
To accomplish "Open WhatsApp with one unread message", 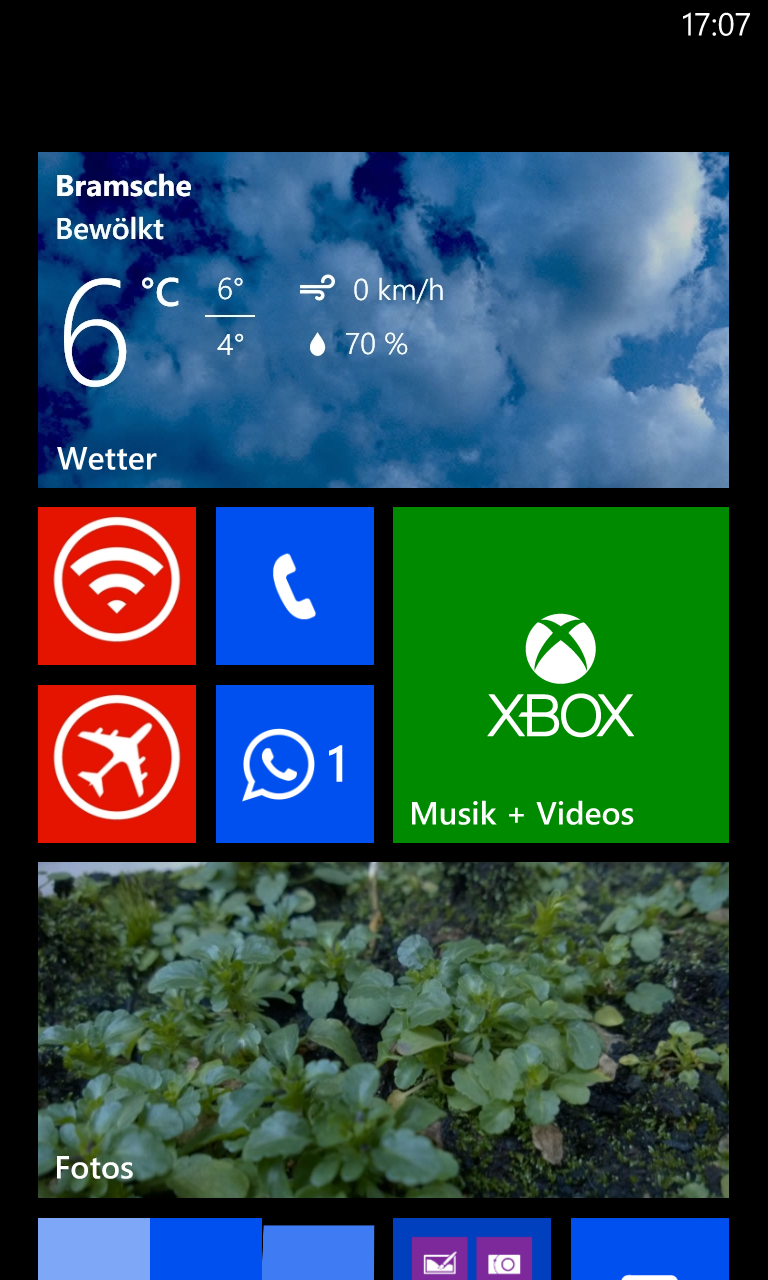I will [x=295, y=764].
